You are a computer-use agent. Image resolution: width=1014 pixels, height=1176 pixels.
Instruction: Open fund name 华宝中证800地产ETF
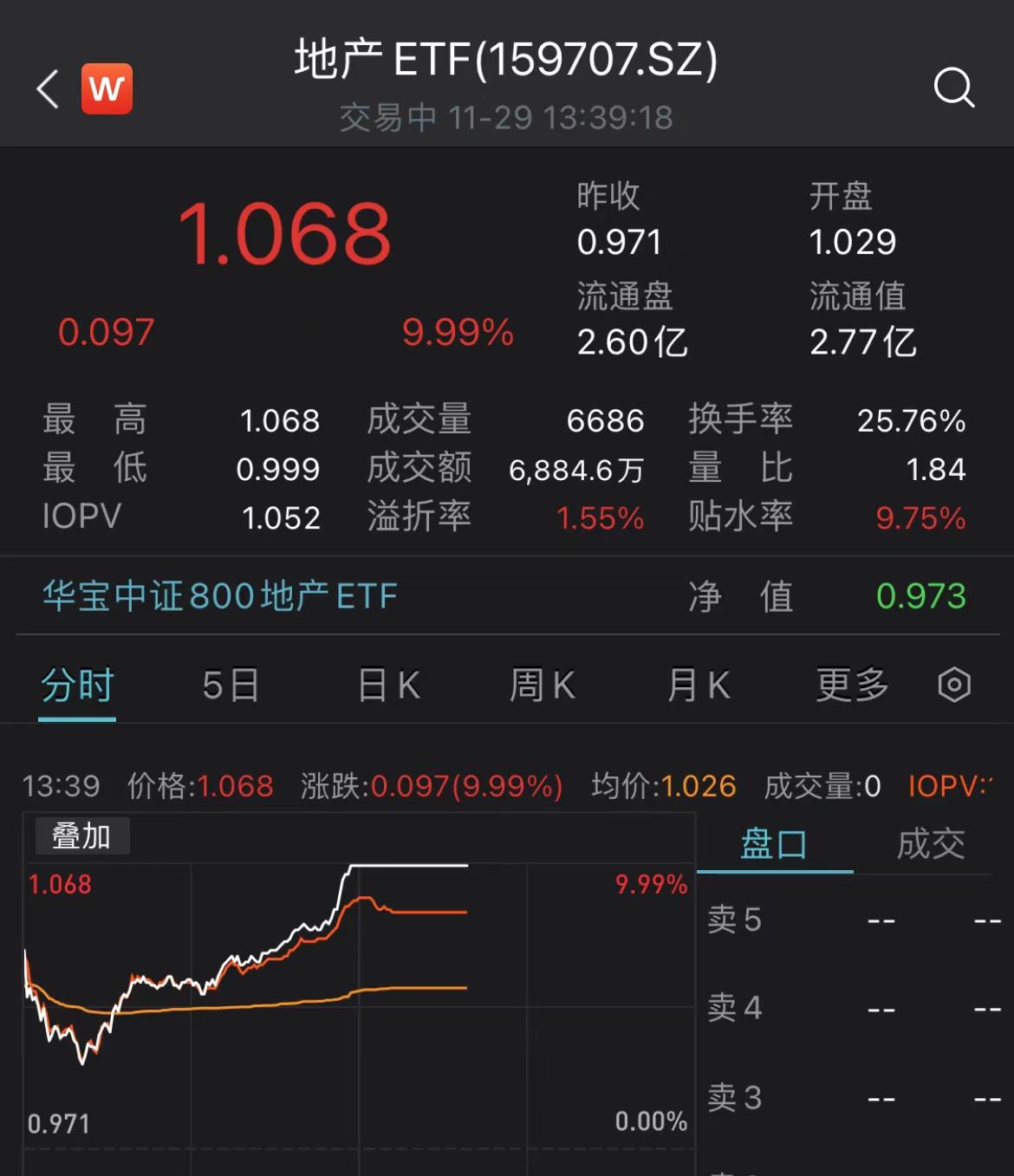(218, 596)
